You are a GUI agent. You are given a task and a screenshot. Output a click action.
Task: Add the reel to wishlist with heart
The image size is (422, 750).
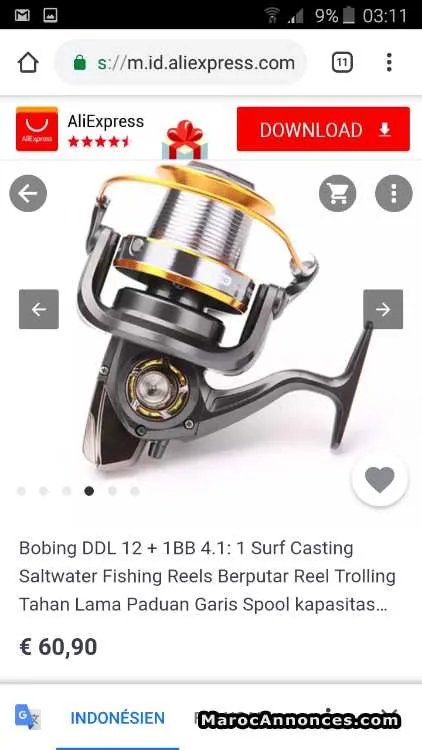coord(379,479)
